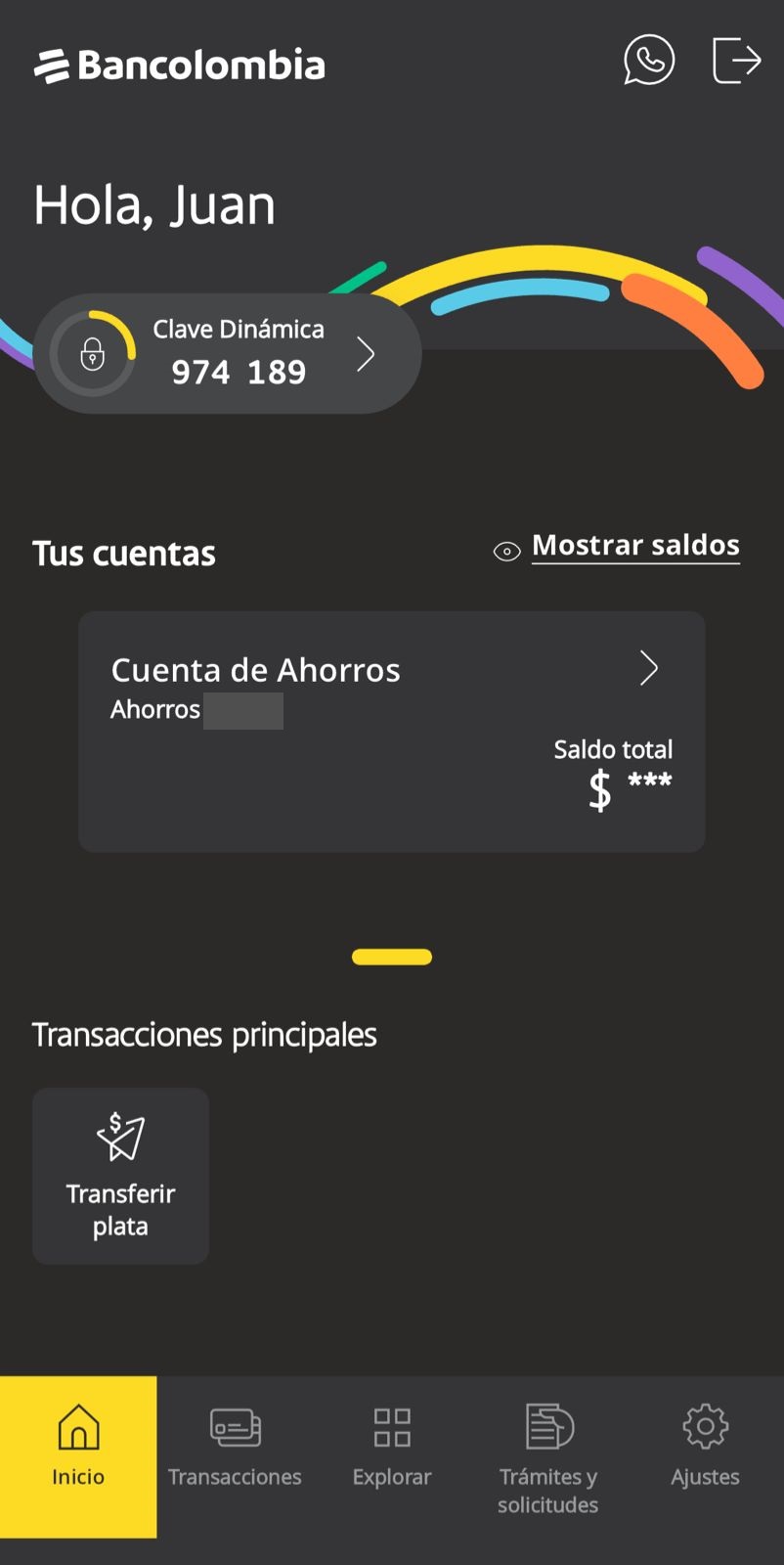
Task: Open WhatsApp contact support icon
Action: 649,61
